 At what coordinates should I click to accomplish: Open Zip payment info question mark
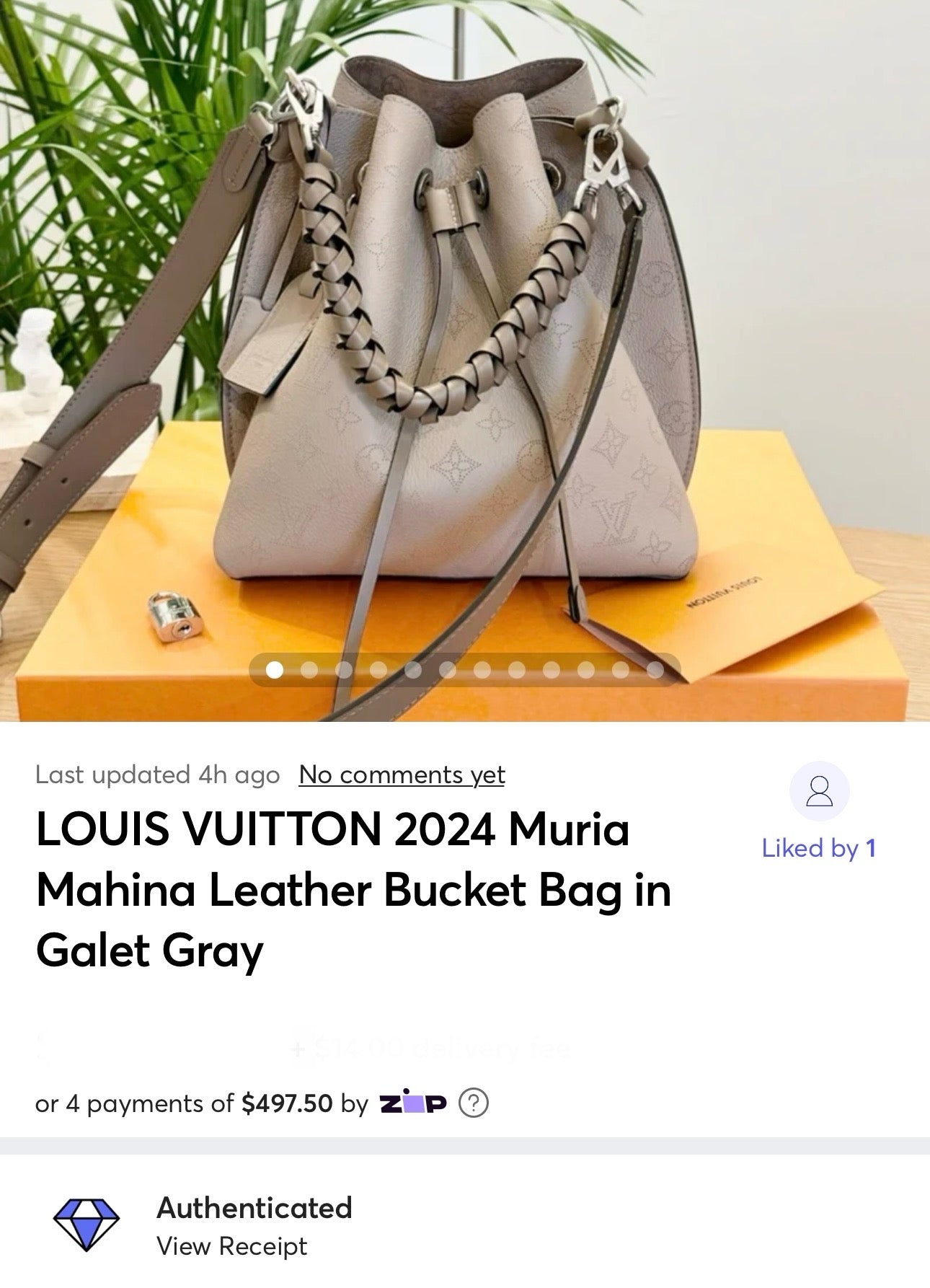pyautogui.click(x=474, y=1103)
